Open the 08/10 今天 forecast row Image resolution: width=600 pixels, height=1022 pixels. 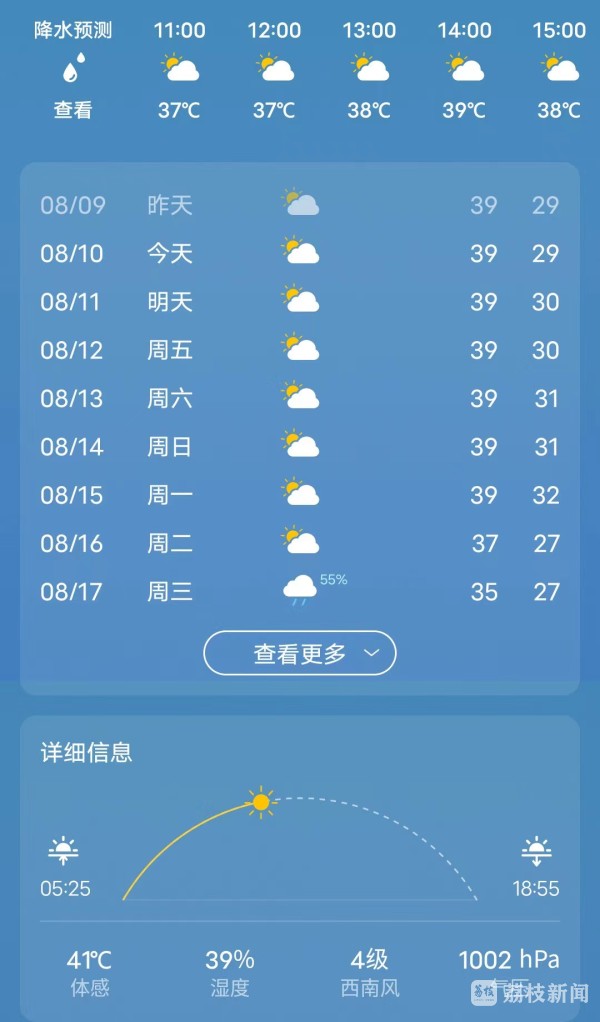point(299,253)
